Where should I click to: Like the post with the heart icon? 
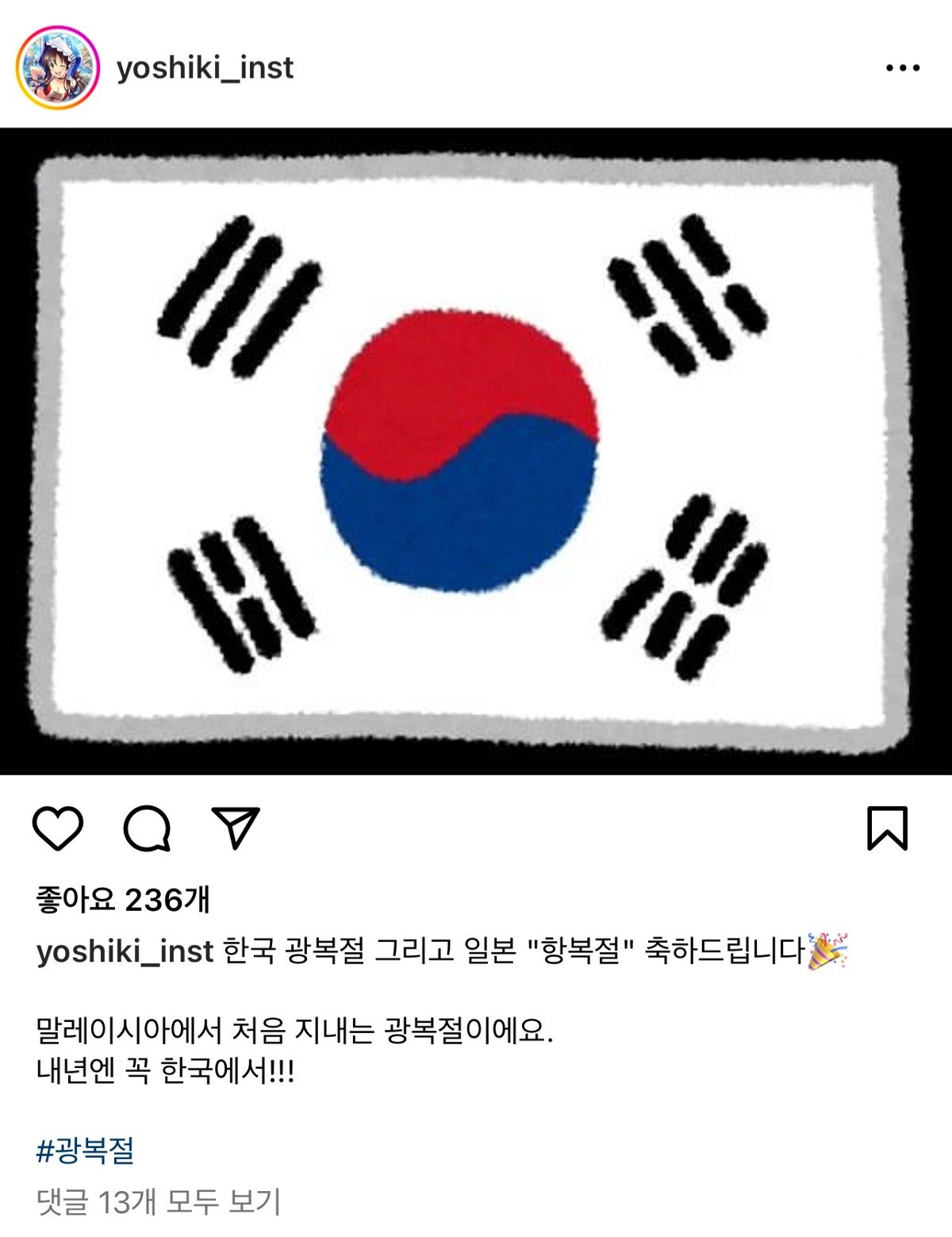pos(58,828)
